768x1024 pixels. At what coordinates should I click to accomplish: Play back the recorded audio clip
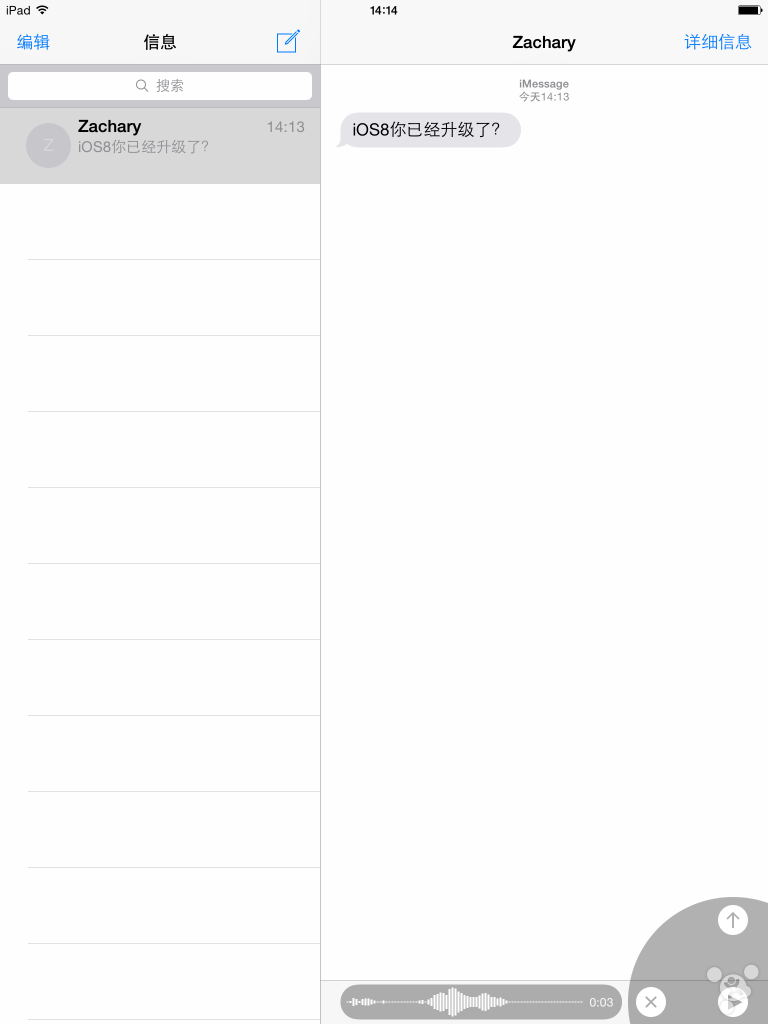(734, 1001)
